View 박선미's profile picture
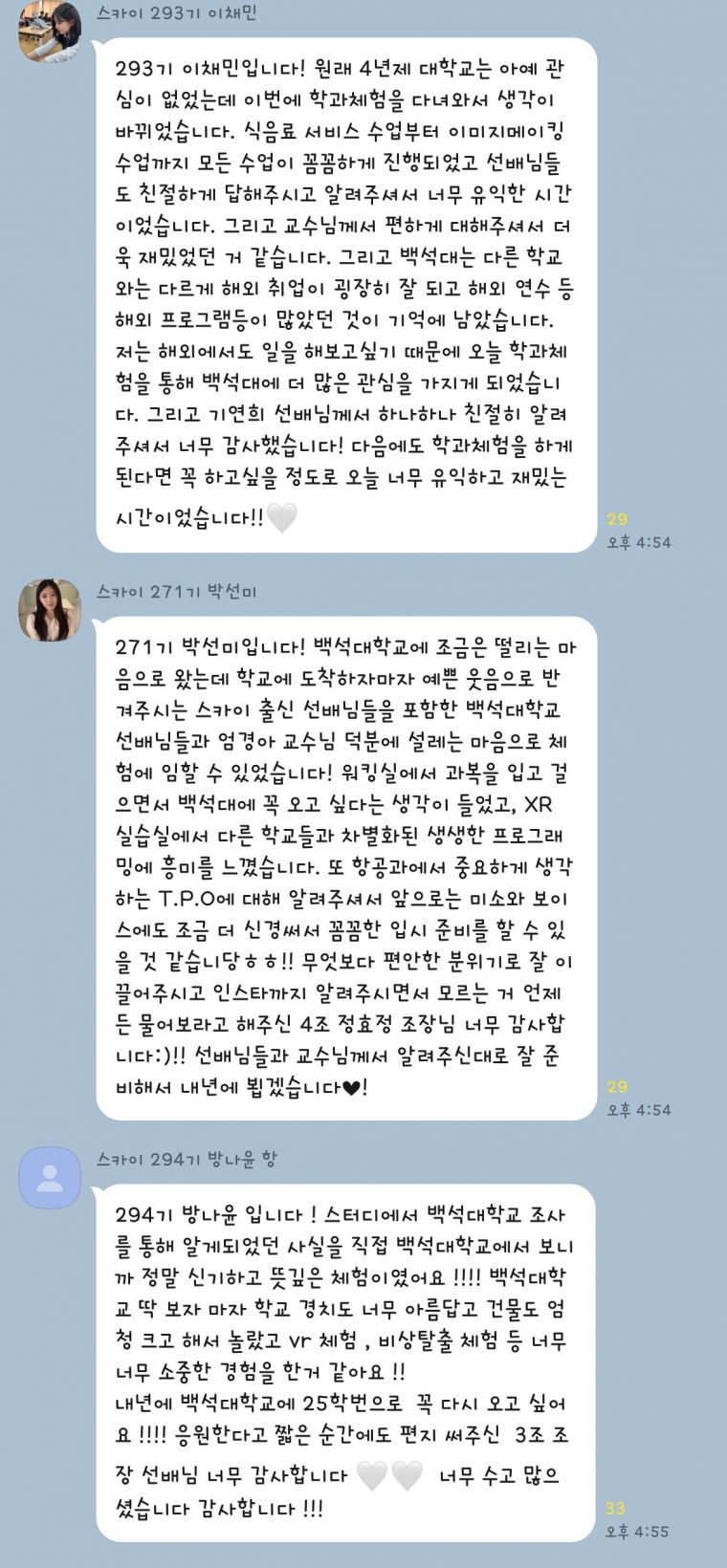Screen dimensions: 727x1568 (x=50, y=610)
